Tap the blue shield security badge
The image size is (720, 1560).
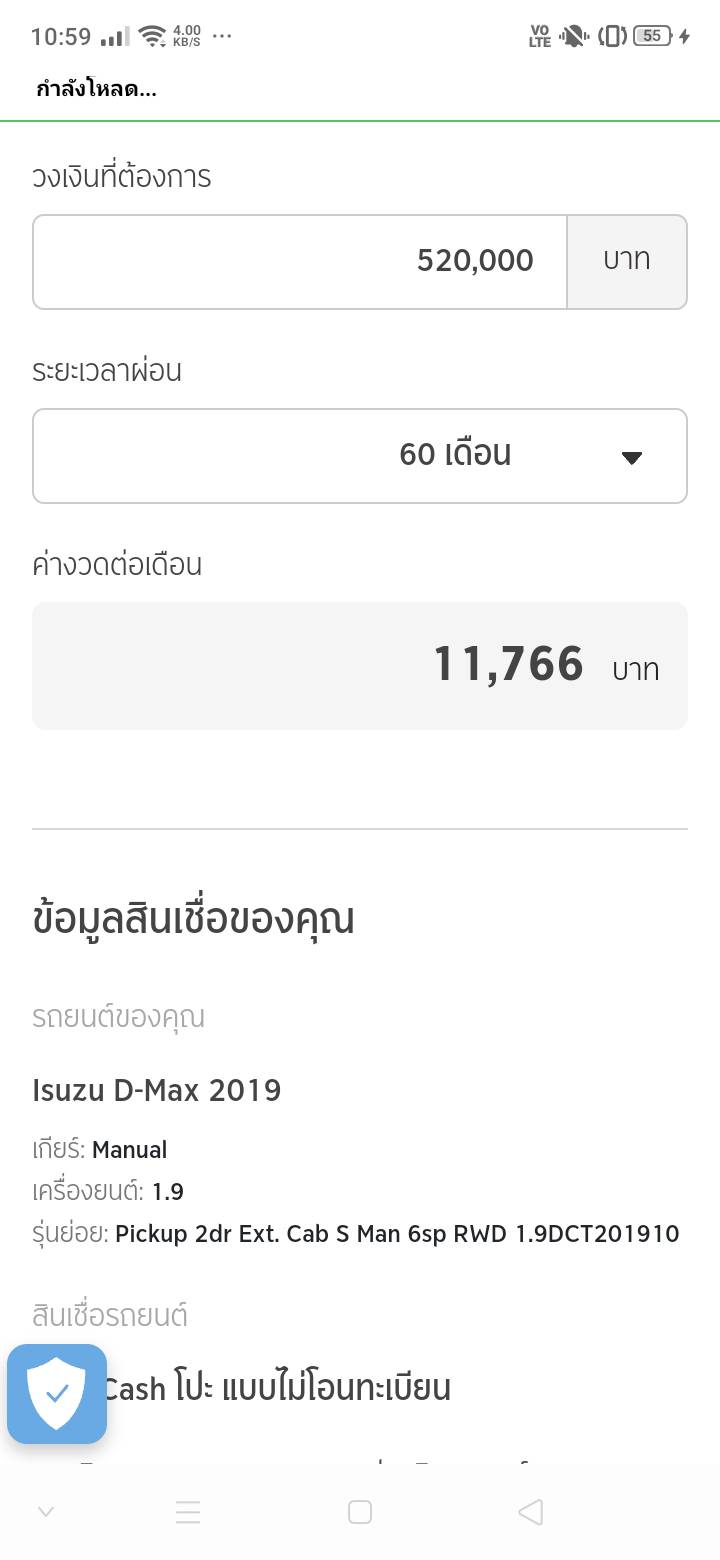coord(57,1393)
